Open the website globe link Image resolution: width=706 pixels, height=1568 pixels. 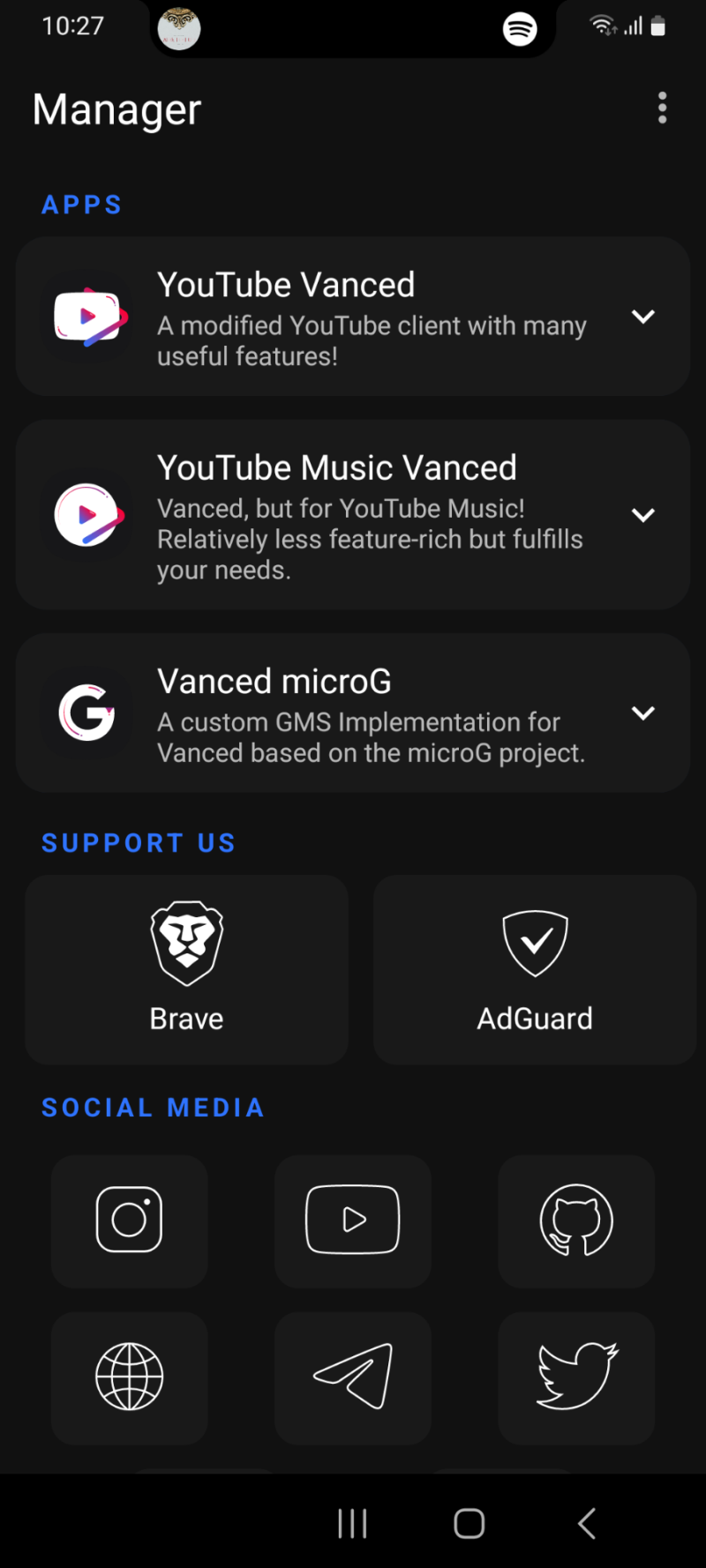(129, 1378)
